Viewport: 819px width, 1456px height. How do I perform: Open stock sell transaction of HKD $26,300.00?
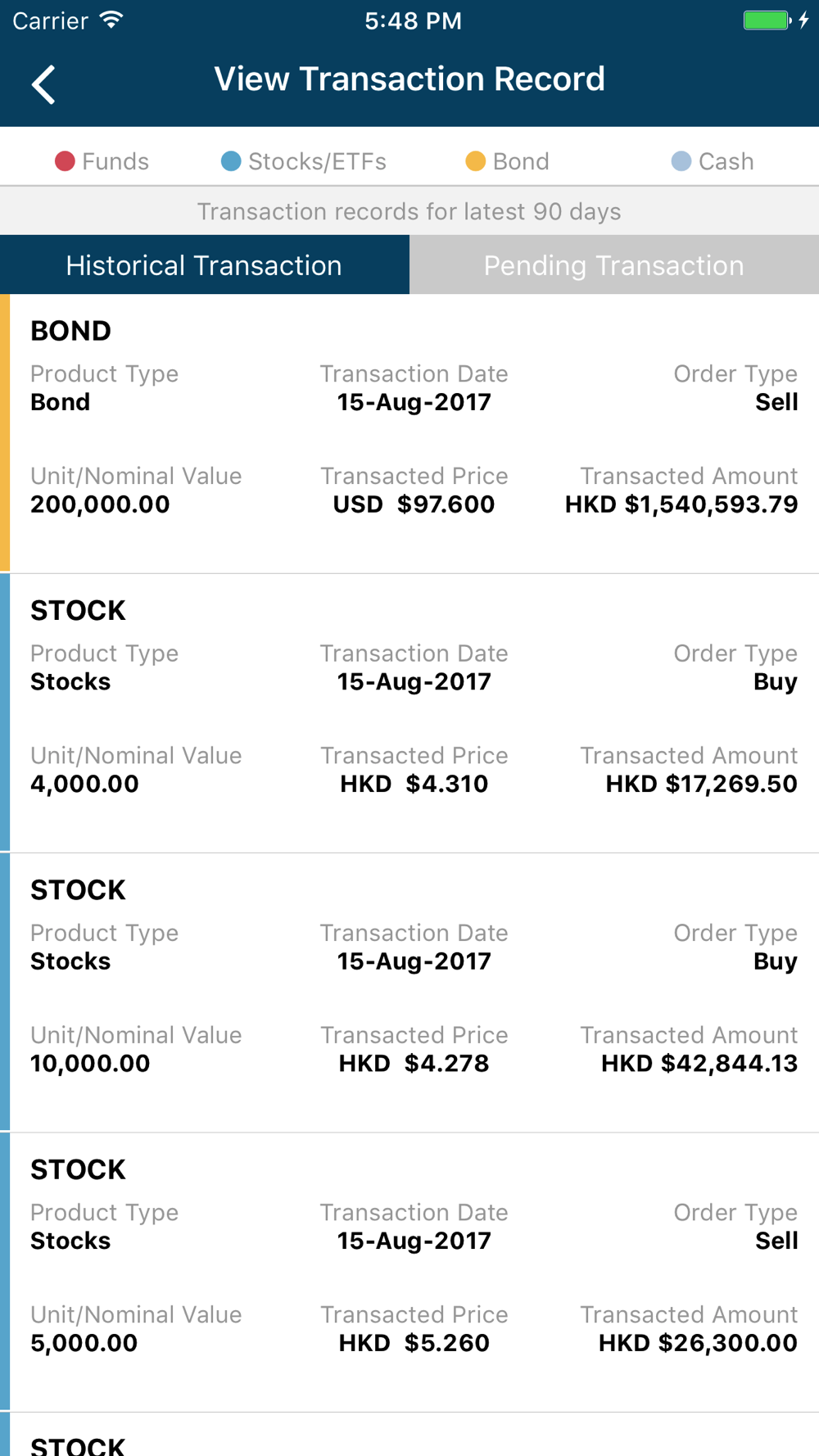409,1273
